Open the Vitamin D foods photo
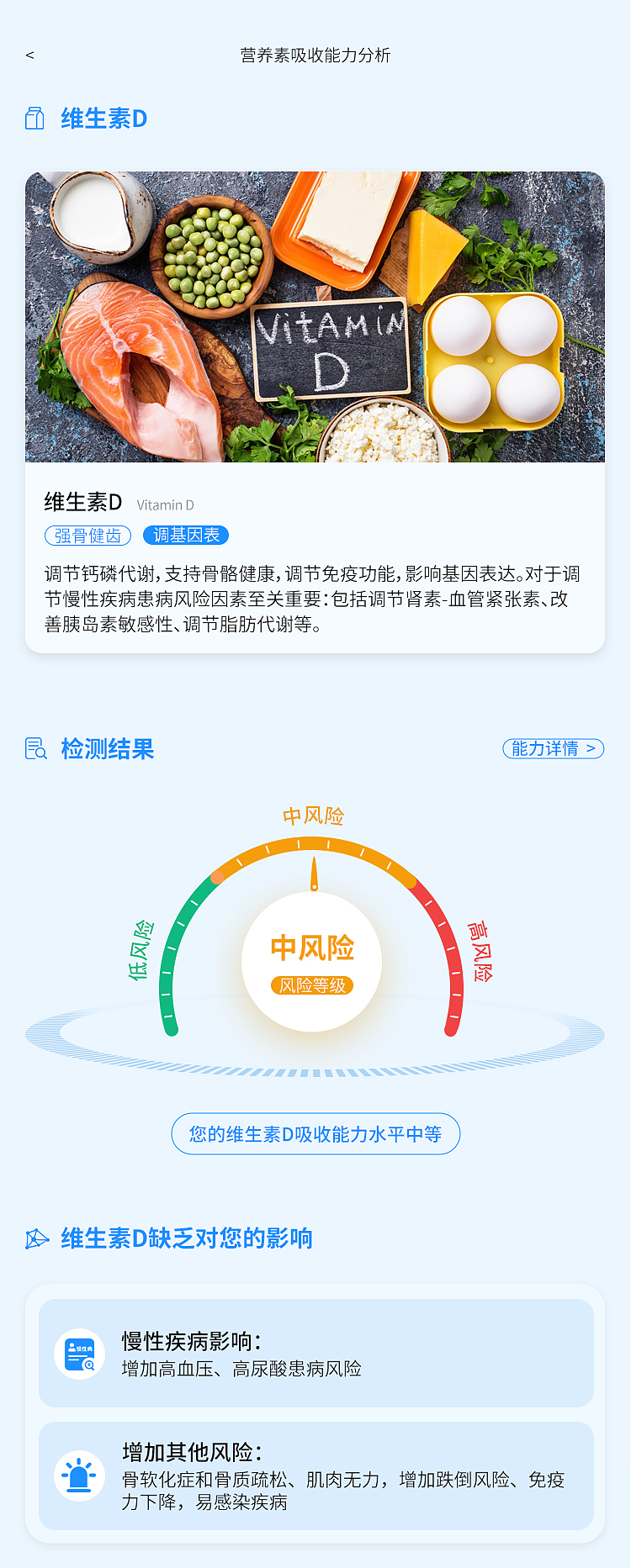The width and height of the screenshot is (631, 1568). click(x=315, y=315)
